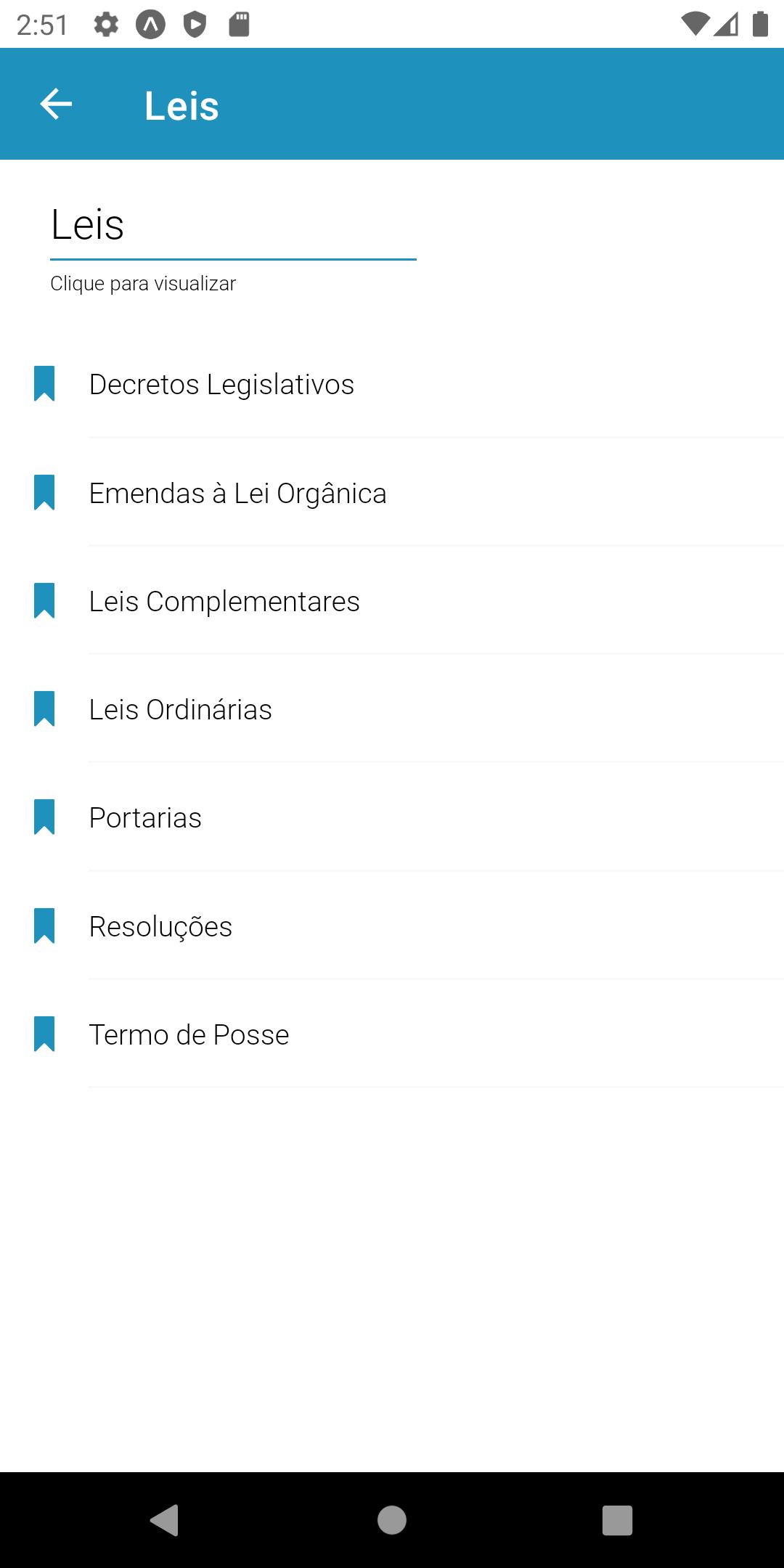Open the Portarias row

392,817
